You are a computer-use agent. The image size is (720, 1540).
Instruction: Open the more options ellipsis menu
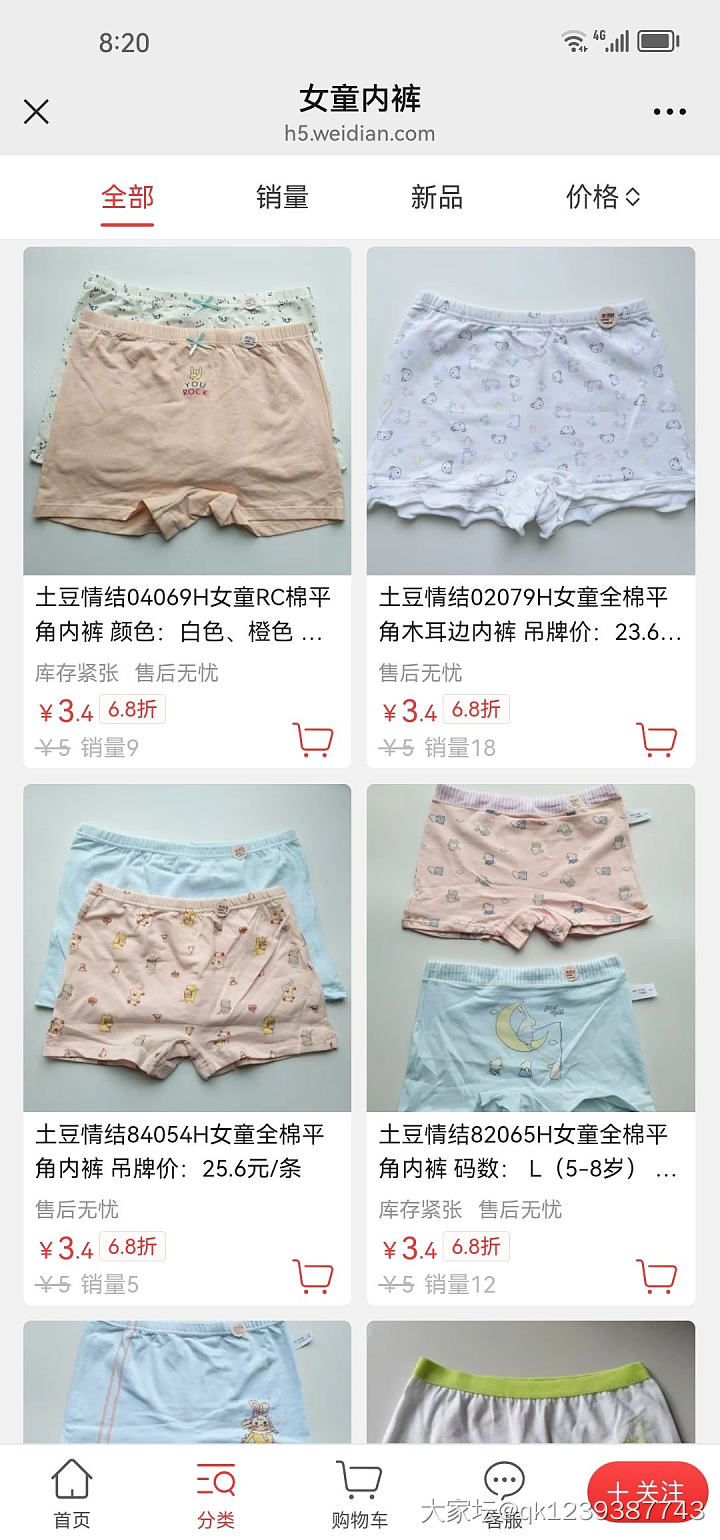click(668, 112)
